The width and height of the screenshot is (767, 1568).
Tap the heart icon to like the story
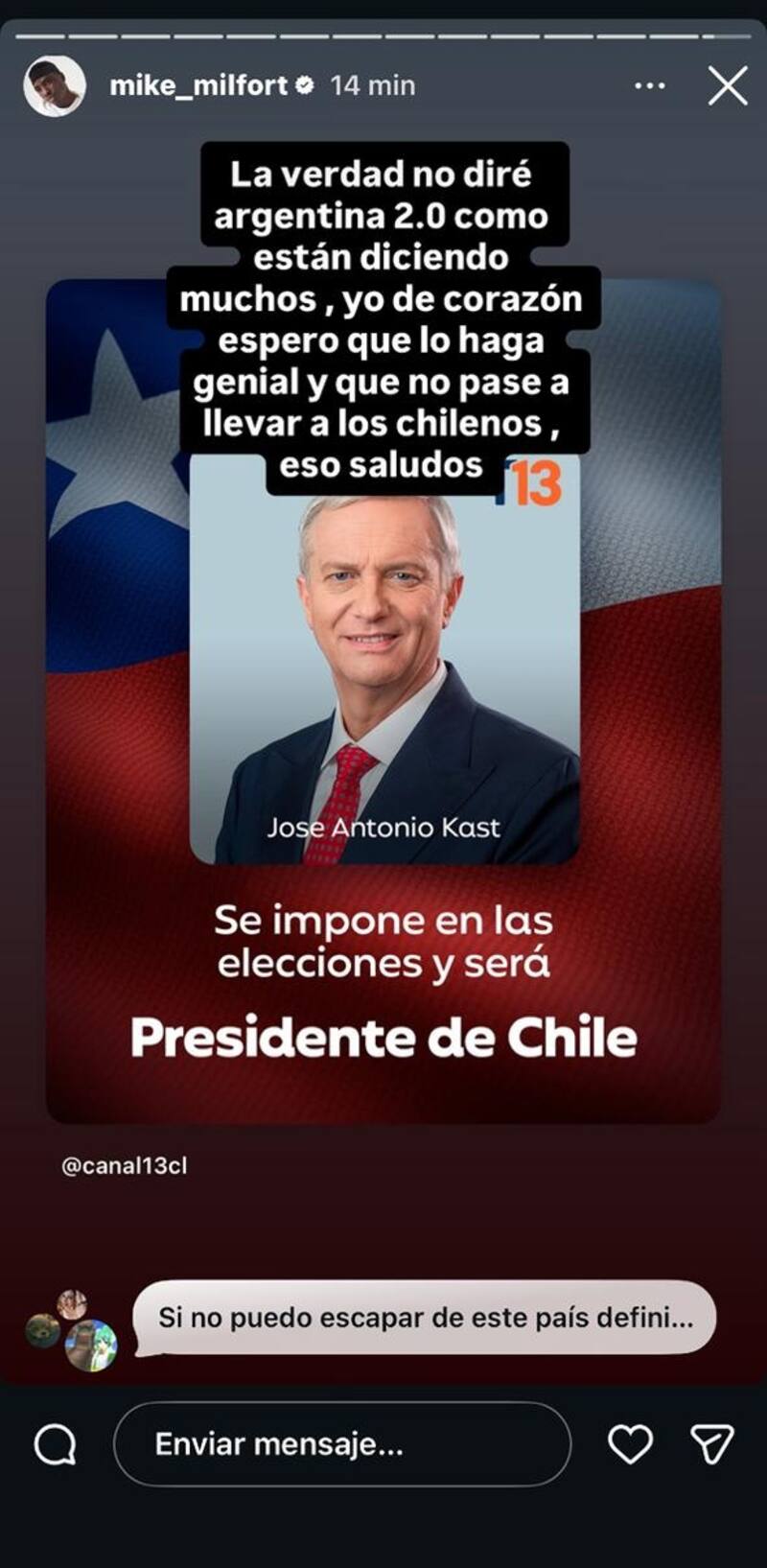(632, 1442)
